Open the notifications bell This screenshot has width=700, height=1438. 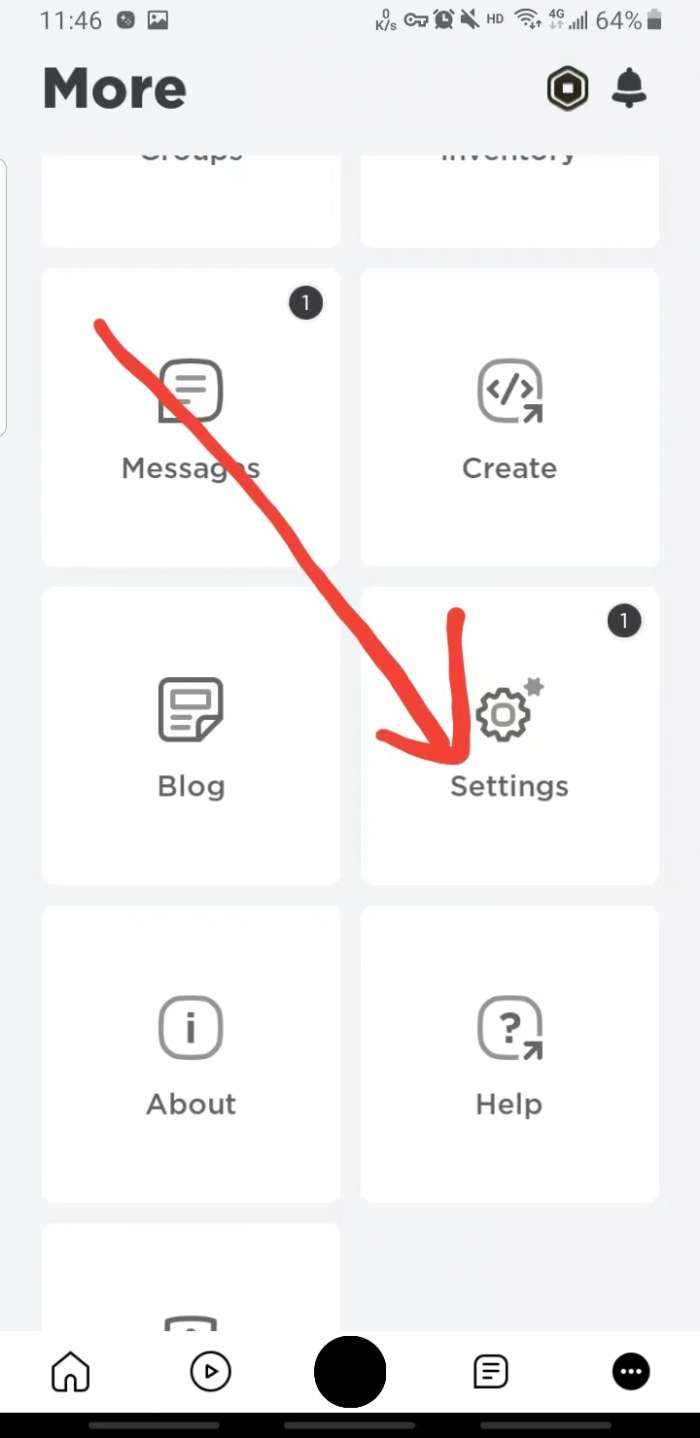(629, 90)
